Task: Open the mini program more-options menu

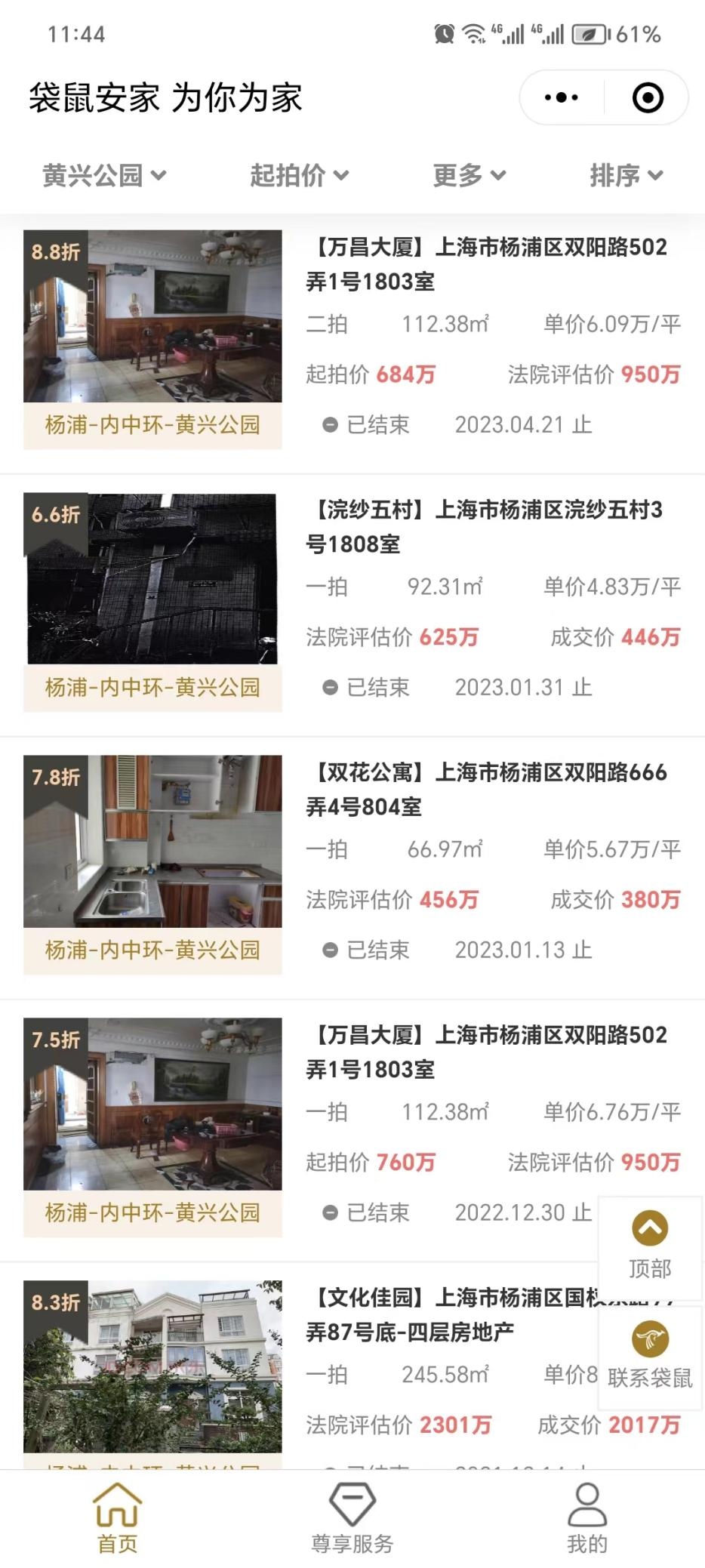Action: [562, 97]
